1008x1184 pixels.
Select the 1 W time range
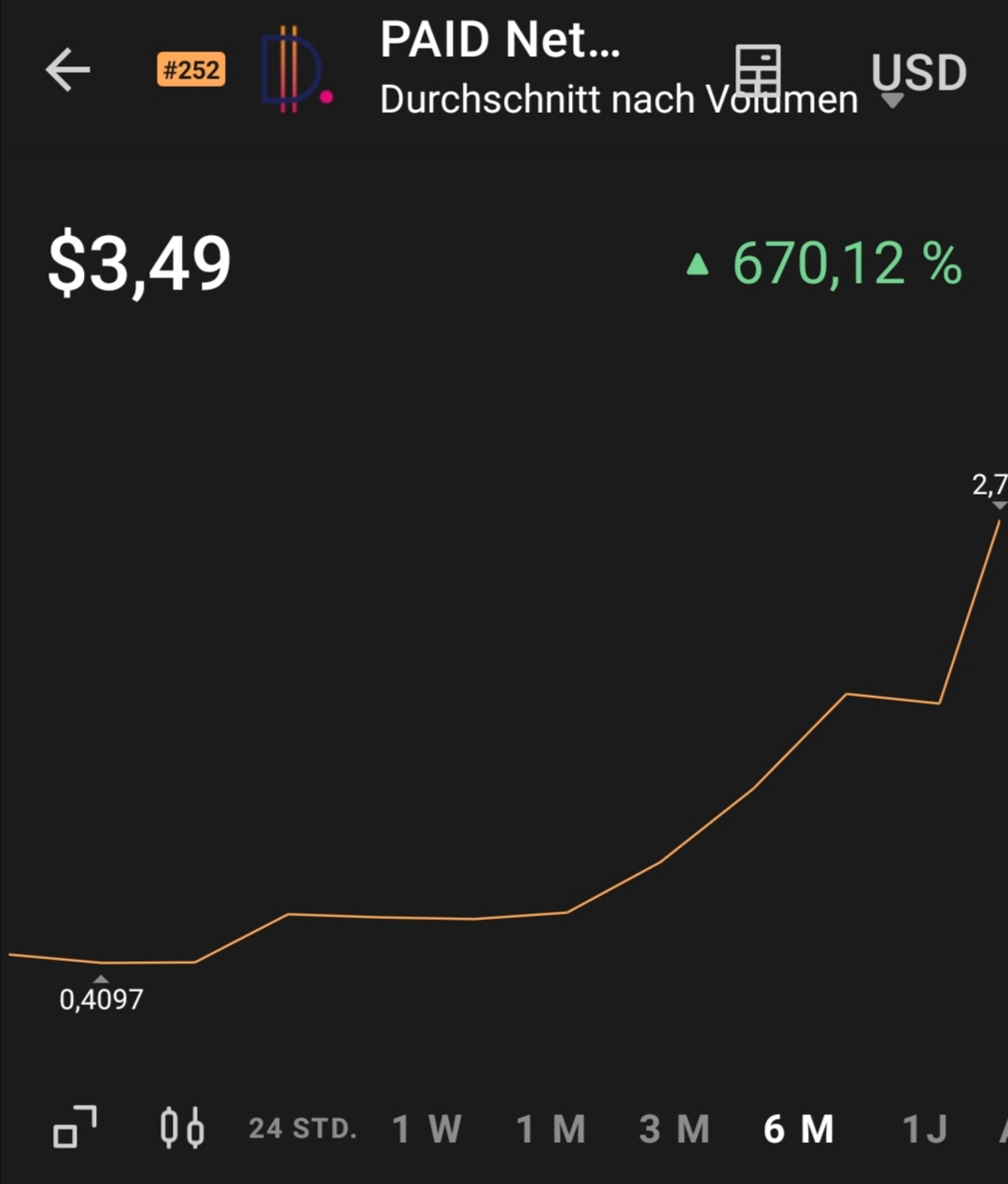427,1129
